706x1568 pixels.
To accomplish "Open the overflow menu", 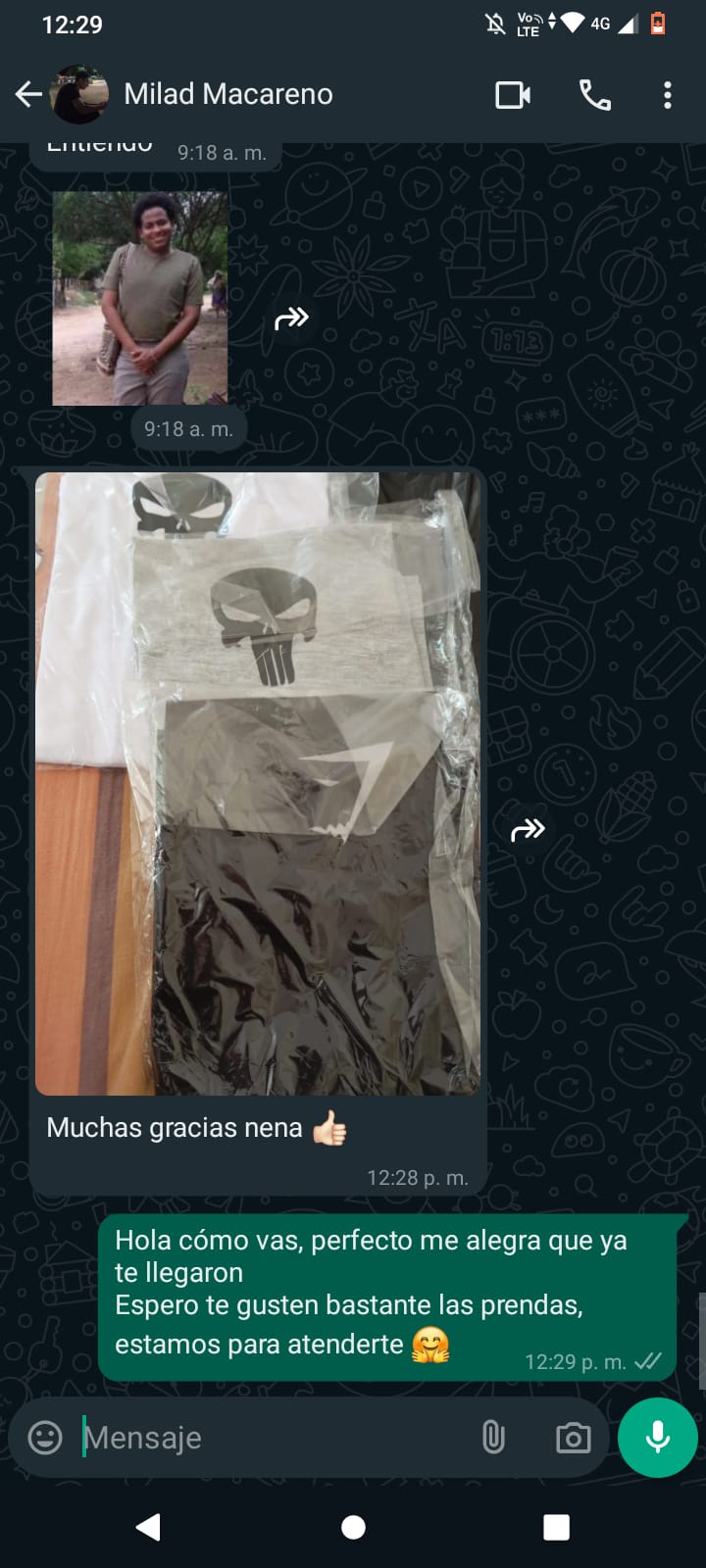I will 668,95.
